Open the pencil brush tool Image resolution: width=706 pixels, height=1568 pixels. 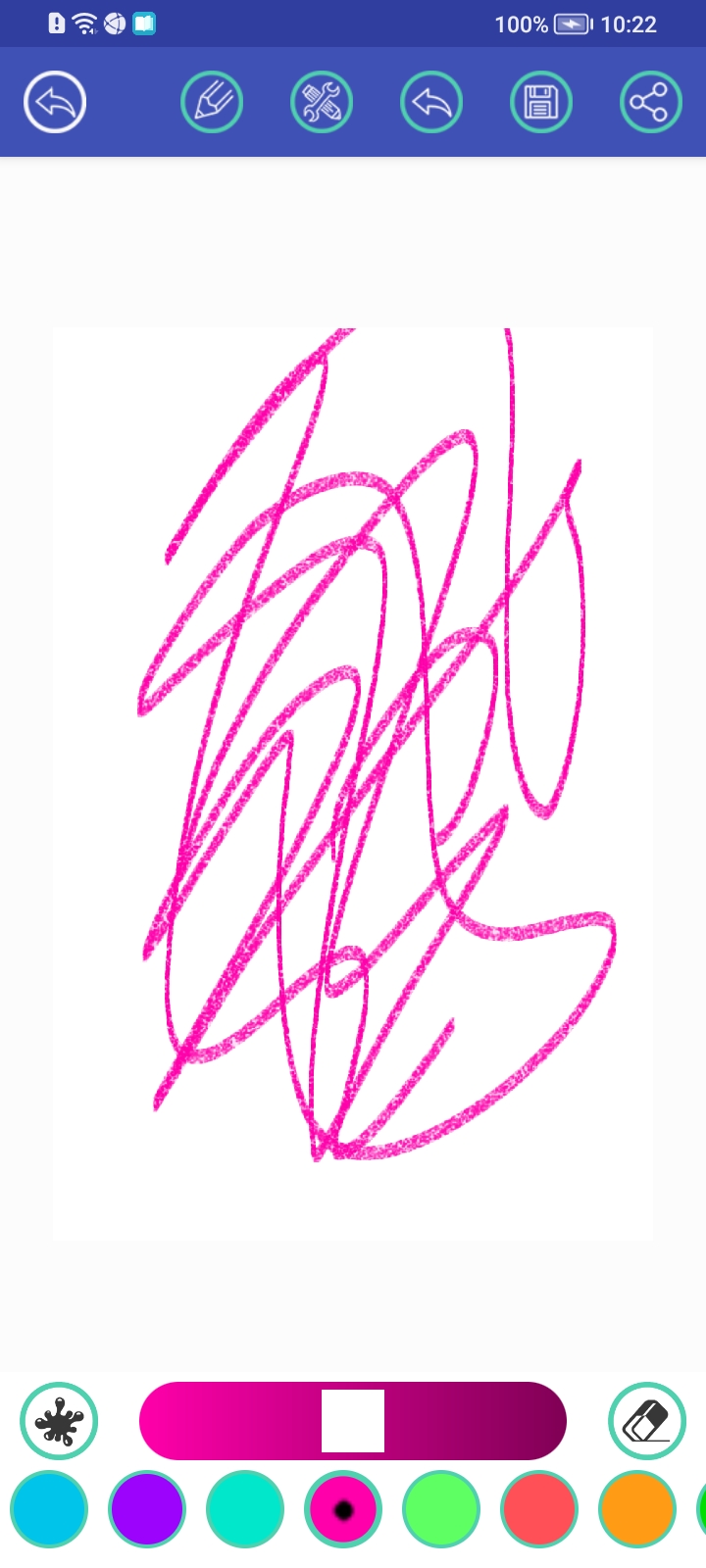(x=212, y=102)
